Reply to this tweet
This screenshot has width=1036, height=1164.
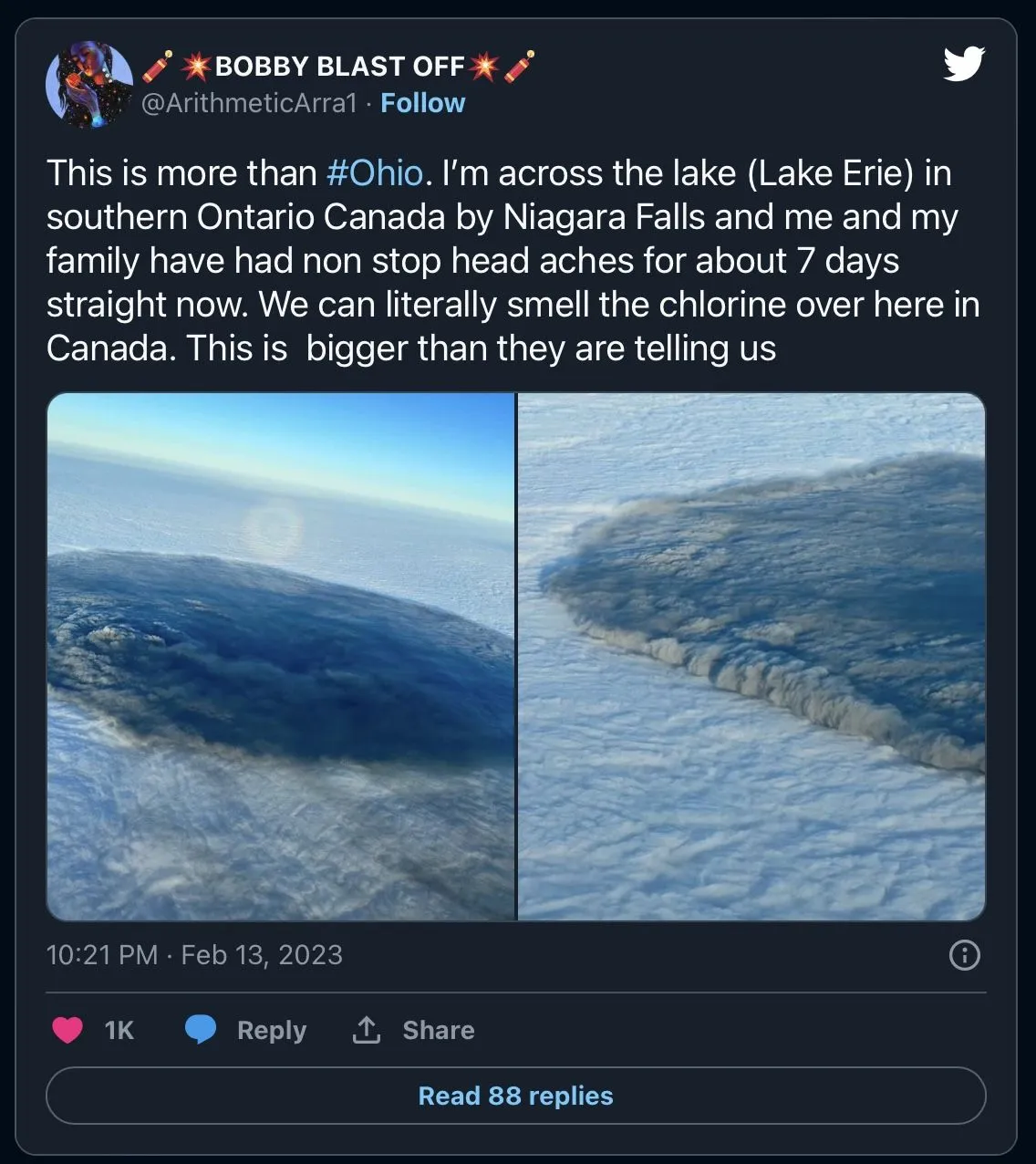(x=246, y=1030)
